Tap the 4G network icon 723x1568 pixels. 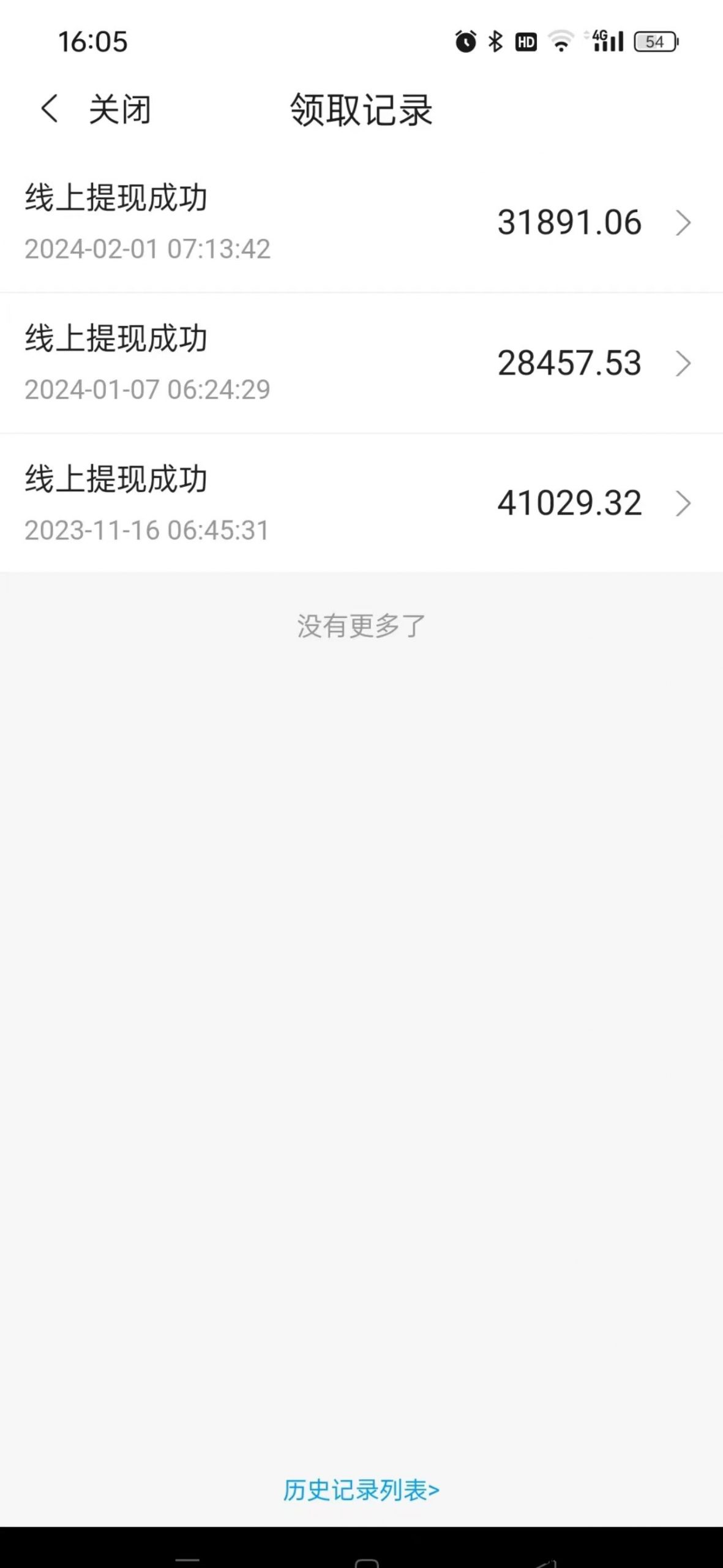coord(599,38)
